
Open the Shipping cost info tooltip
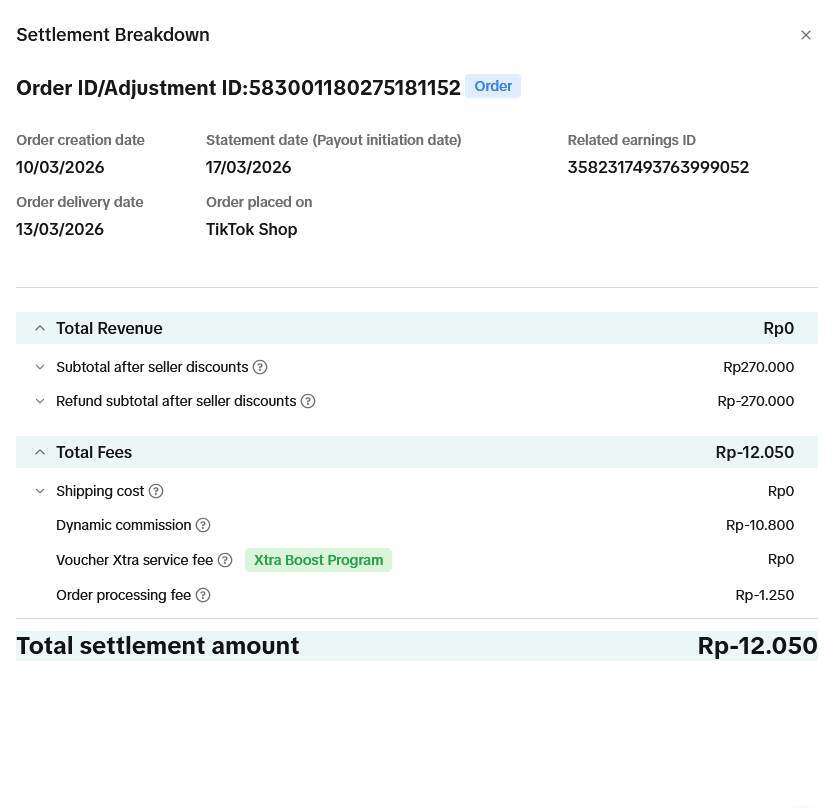(x=156, y=491)
